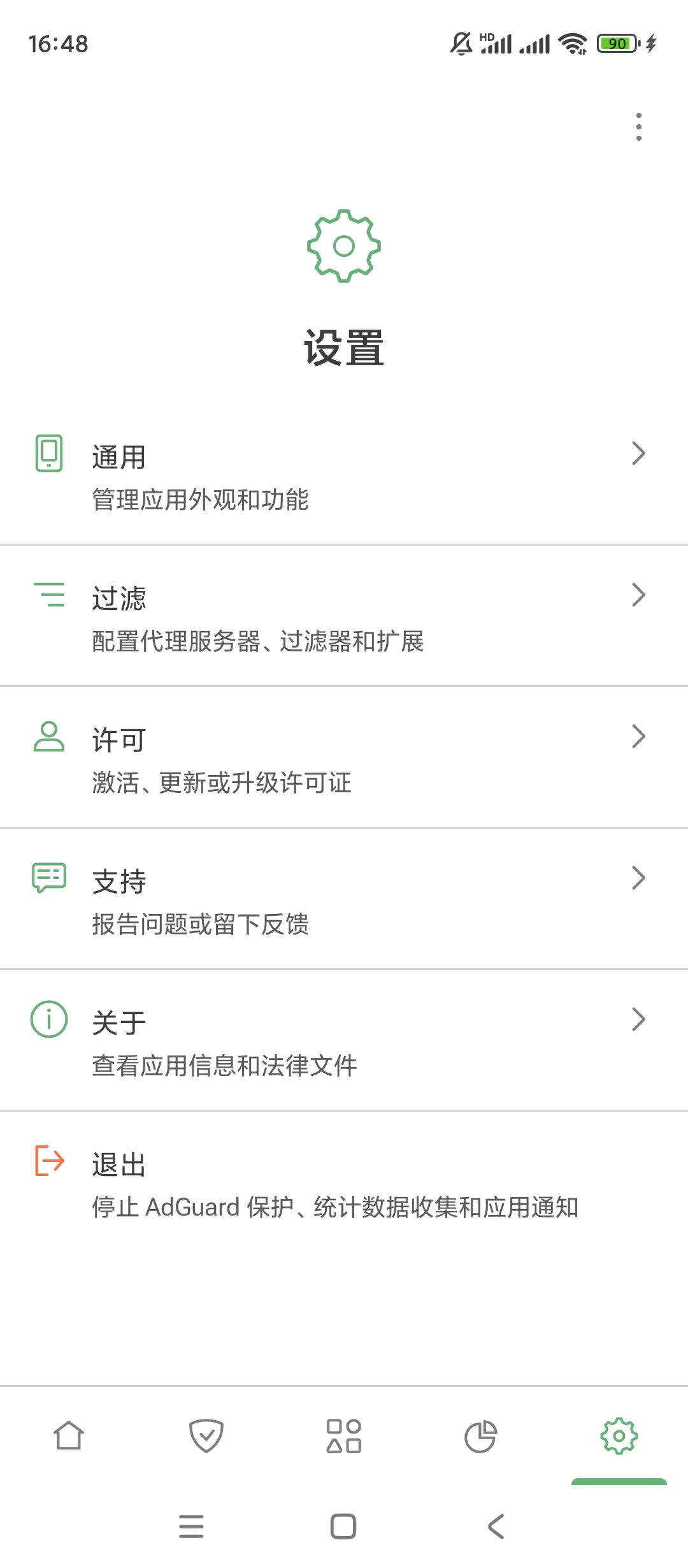Open system recent apps menu
This screenshot has height=1568, width=688.
click(x=191, y=1527)
